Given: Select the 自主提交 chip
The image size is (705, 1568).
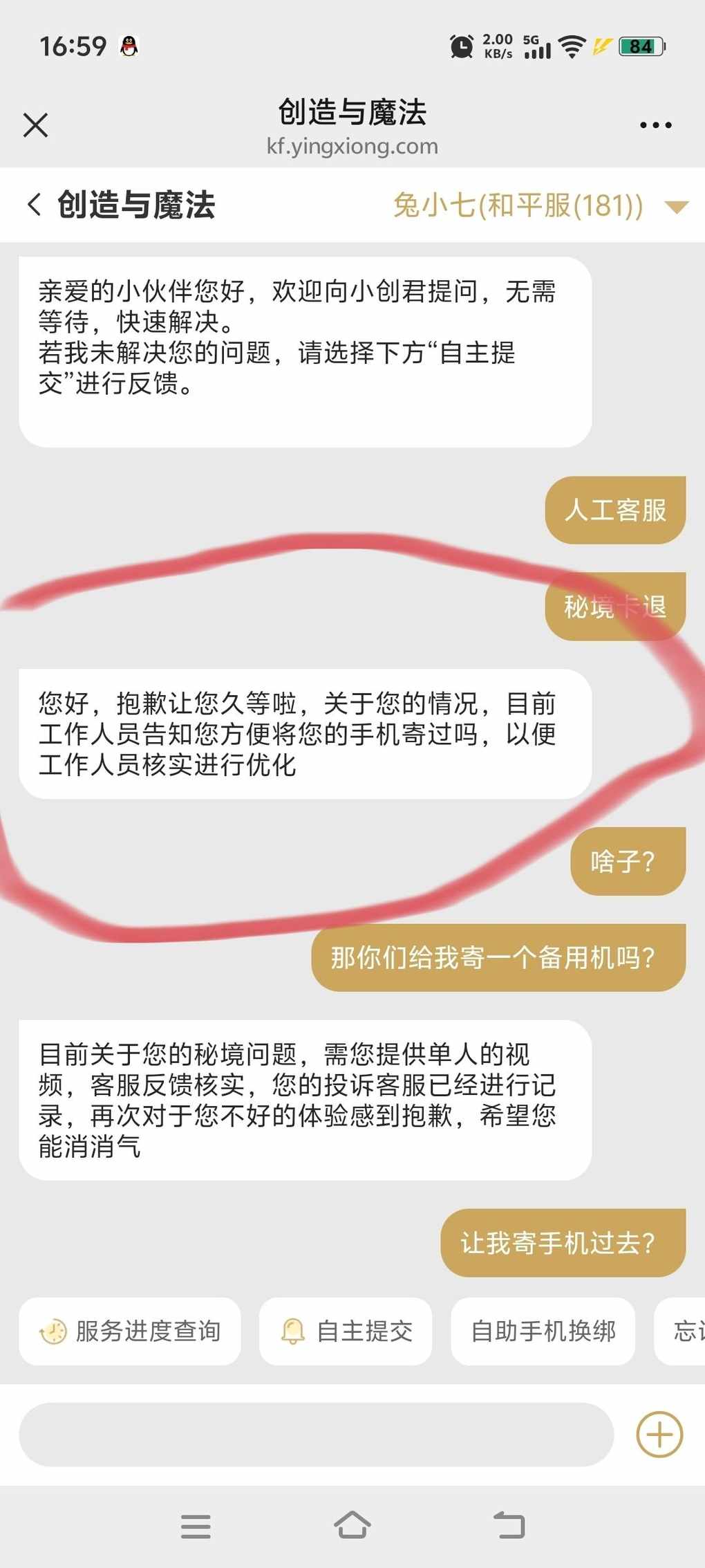Looking at the screenshot, I should 346,1331.
